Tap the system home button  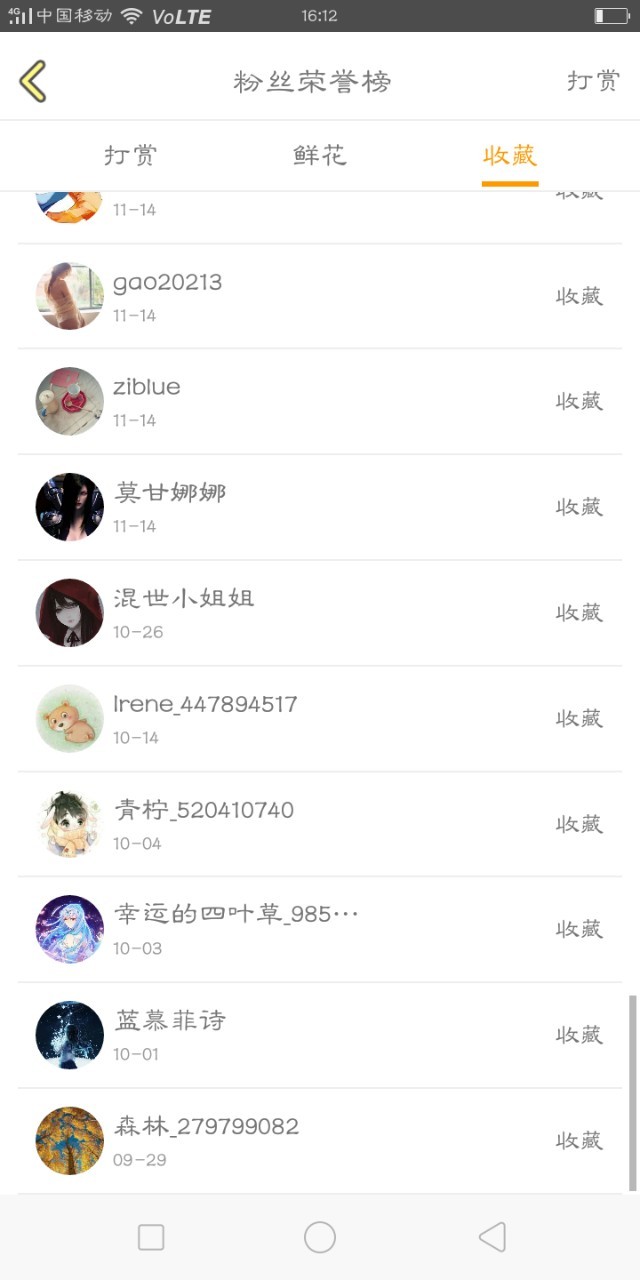(x=320, y=1238)
